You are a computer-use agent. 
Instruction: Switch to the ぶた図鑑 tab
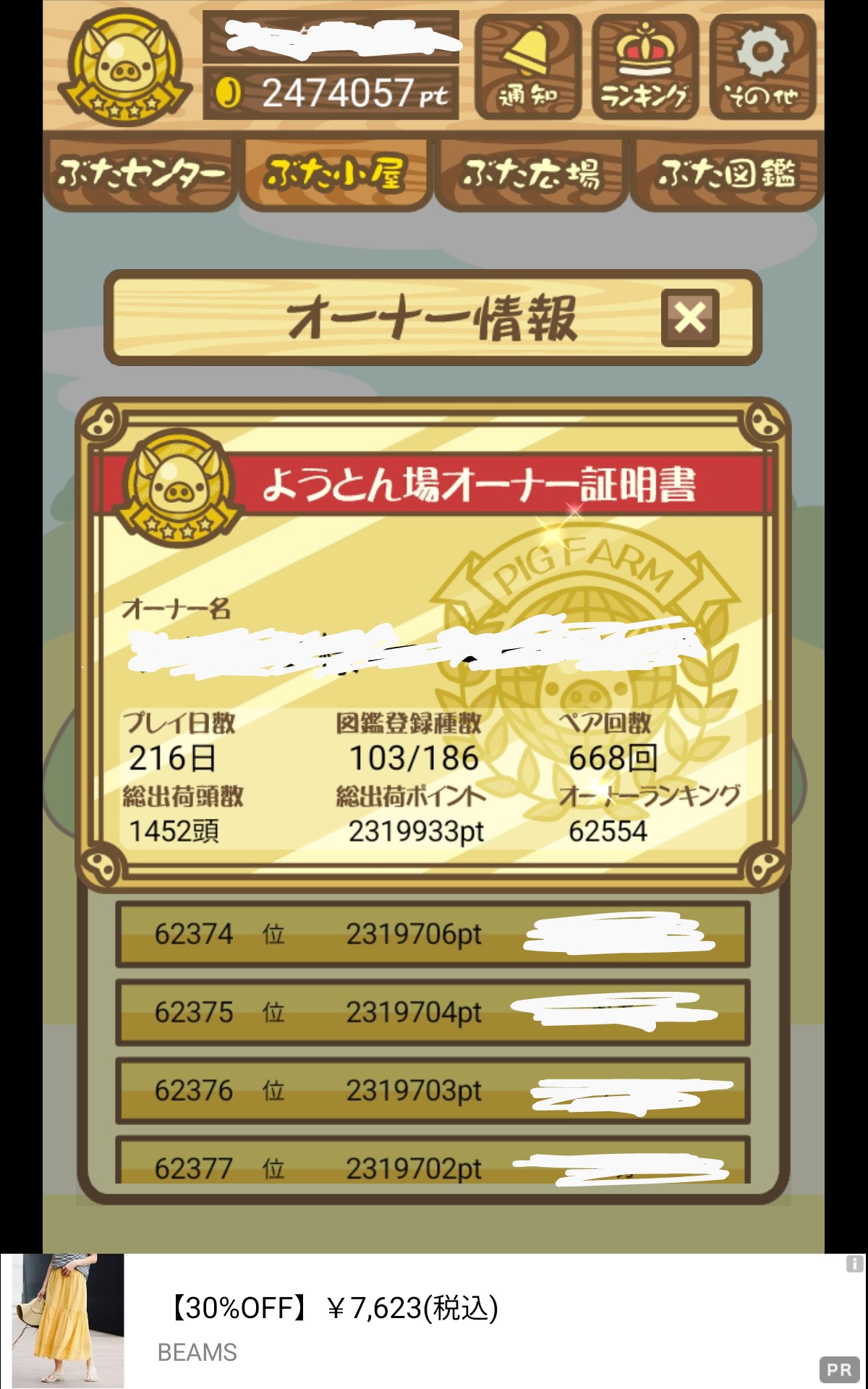point(726,174)
